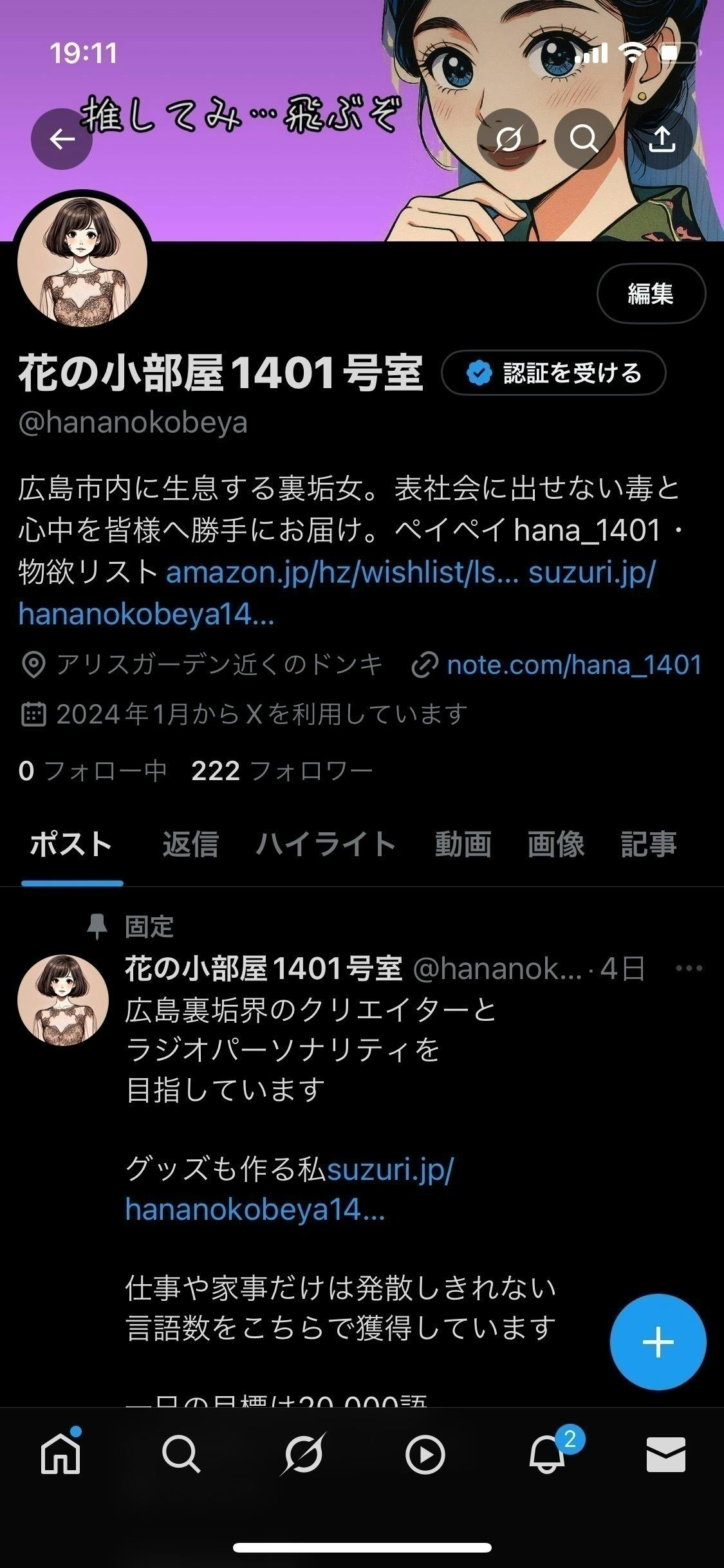Image resolution: width=724 pixels, height=1568 pixels.
Task: Open the overflow menu on the pinned post
Action: tap(689, 968)
